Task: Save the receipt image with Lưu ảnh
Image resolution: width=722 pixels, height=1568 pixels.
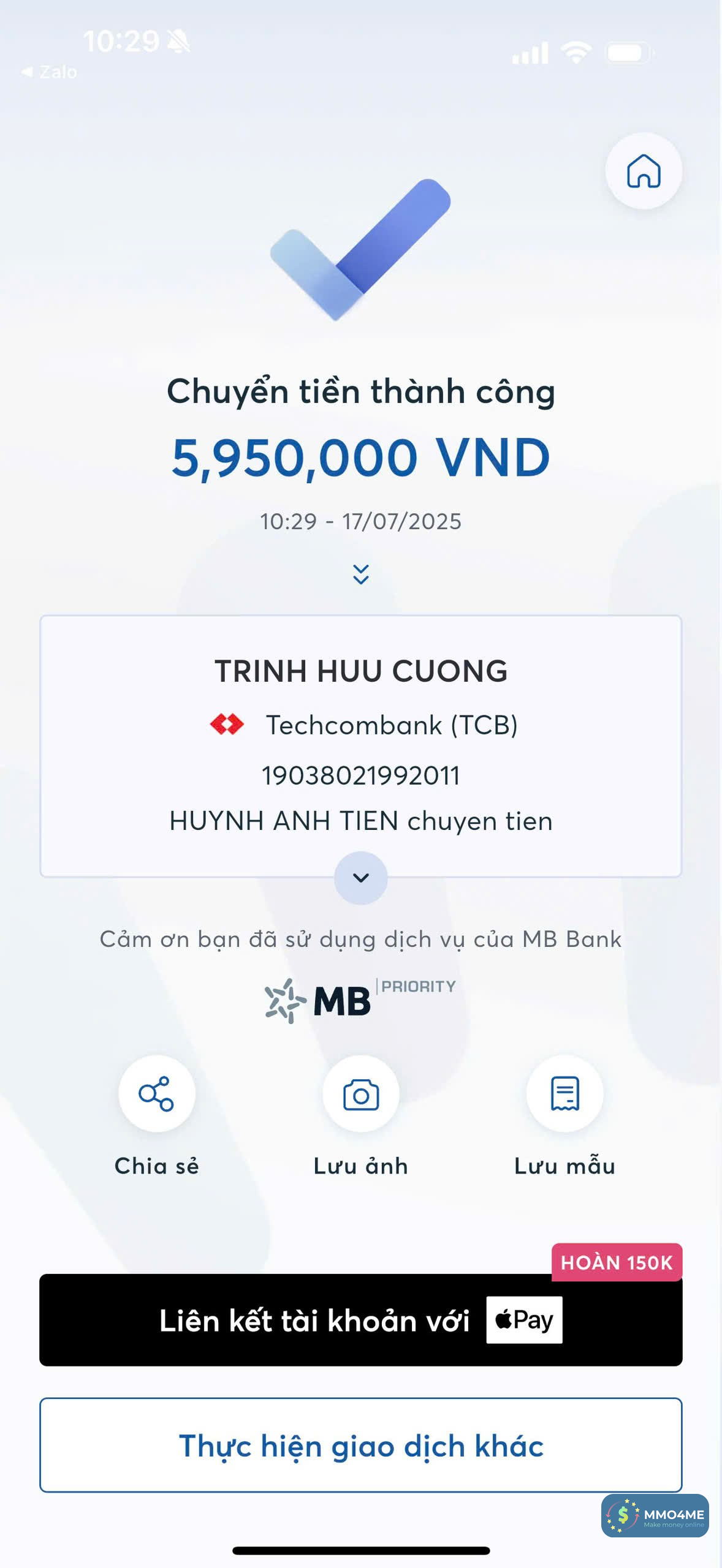Action: coord(360,1094)
